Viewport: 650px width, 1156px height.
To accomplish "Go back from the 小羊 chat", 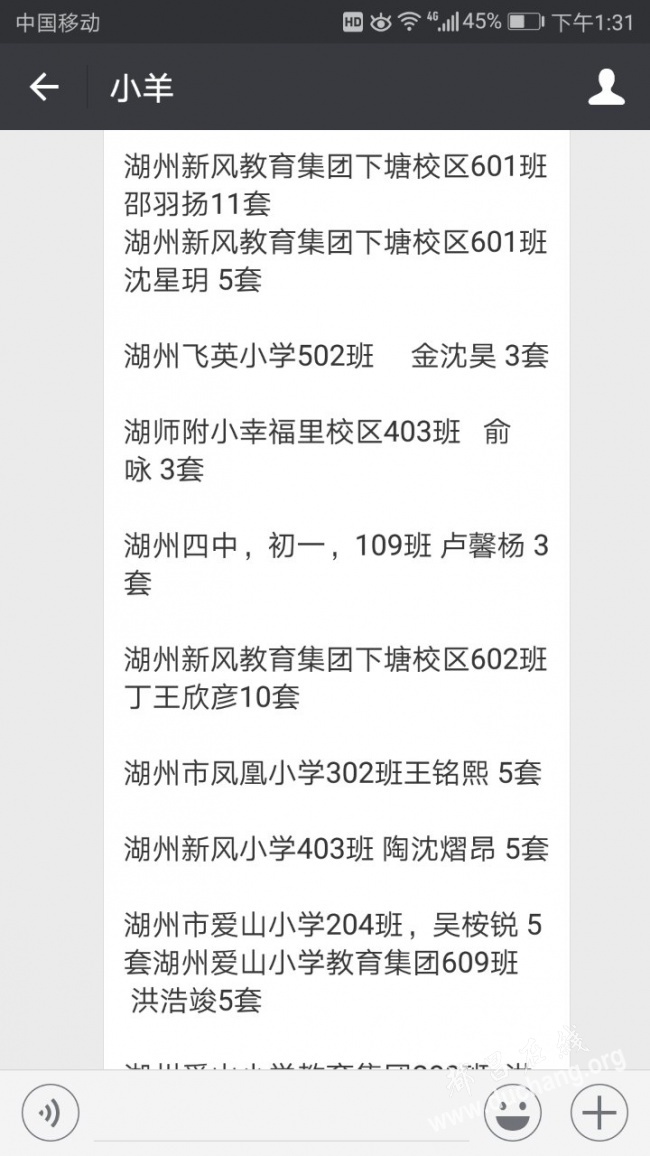I will pyautogui.click(x=43, y=88).
